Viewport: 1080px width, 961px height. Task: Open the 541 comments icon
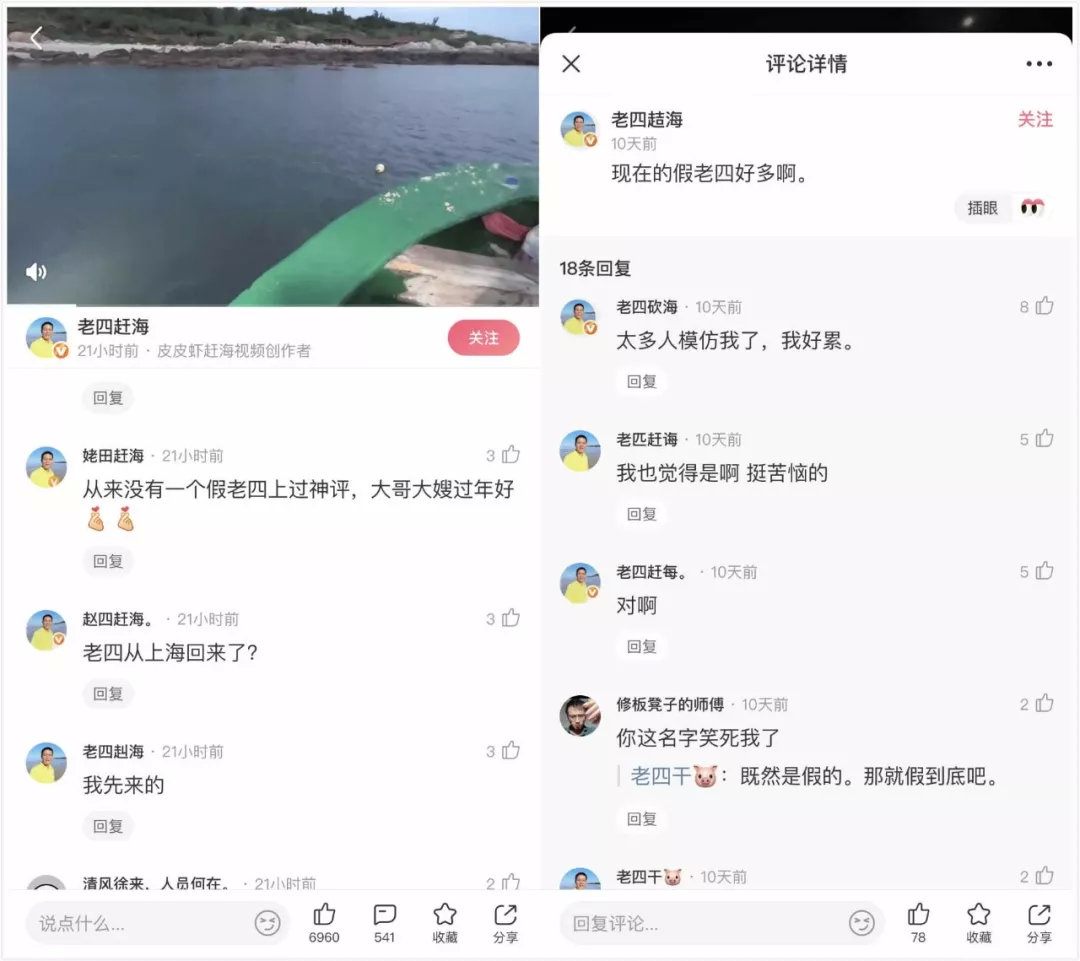(384, 915)
